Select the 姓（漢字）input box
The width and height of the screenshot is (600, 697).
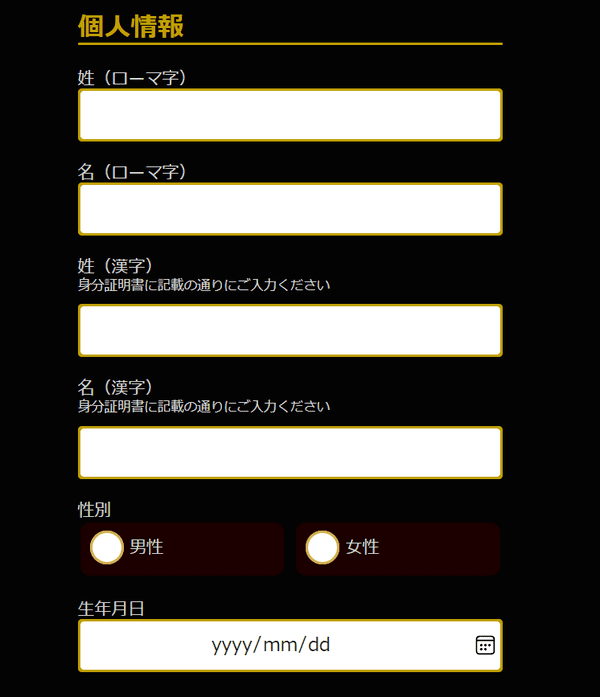[x=290, y=331]
